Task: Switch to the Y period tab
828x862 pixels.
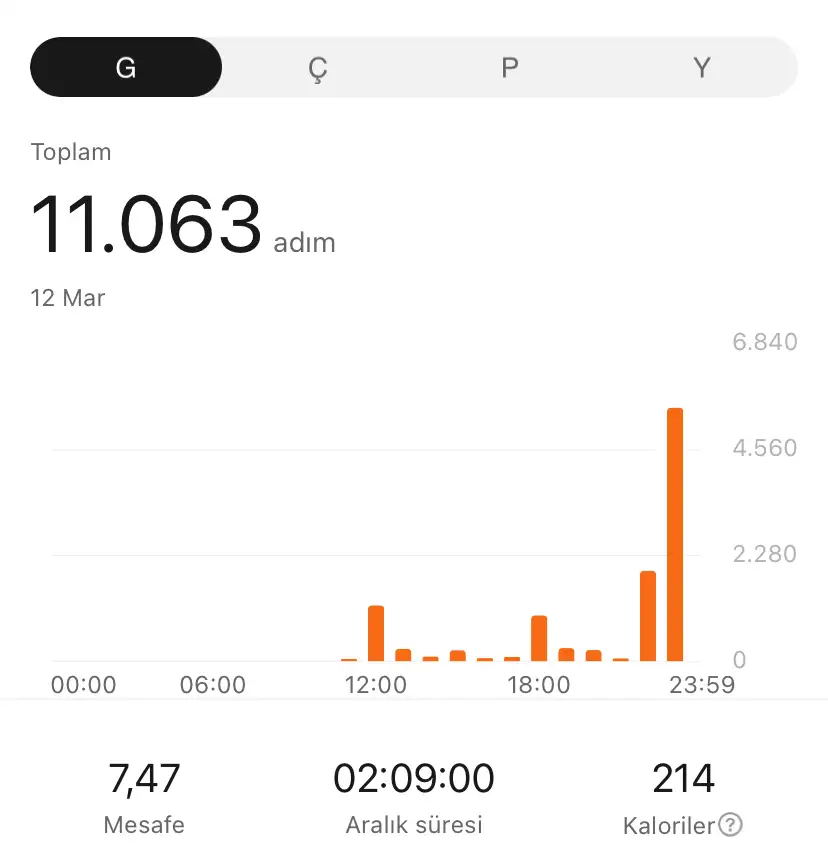Action: (702, 67)
